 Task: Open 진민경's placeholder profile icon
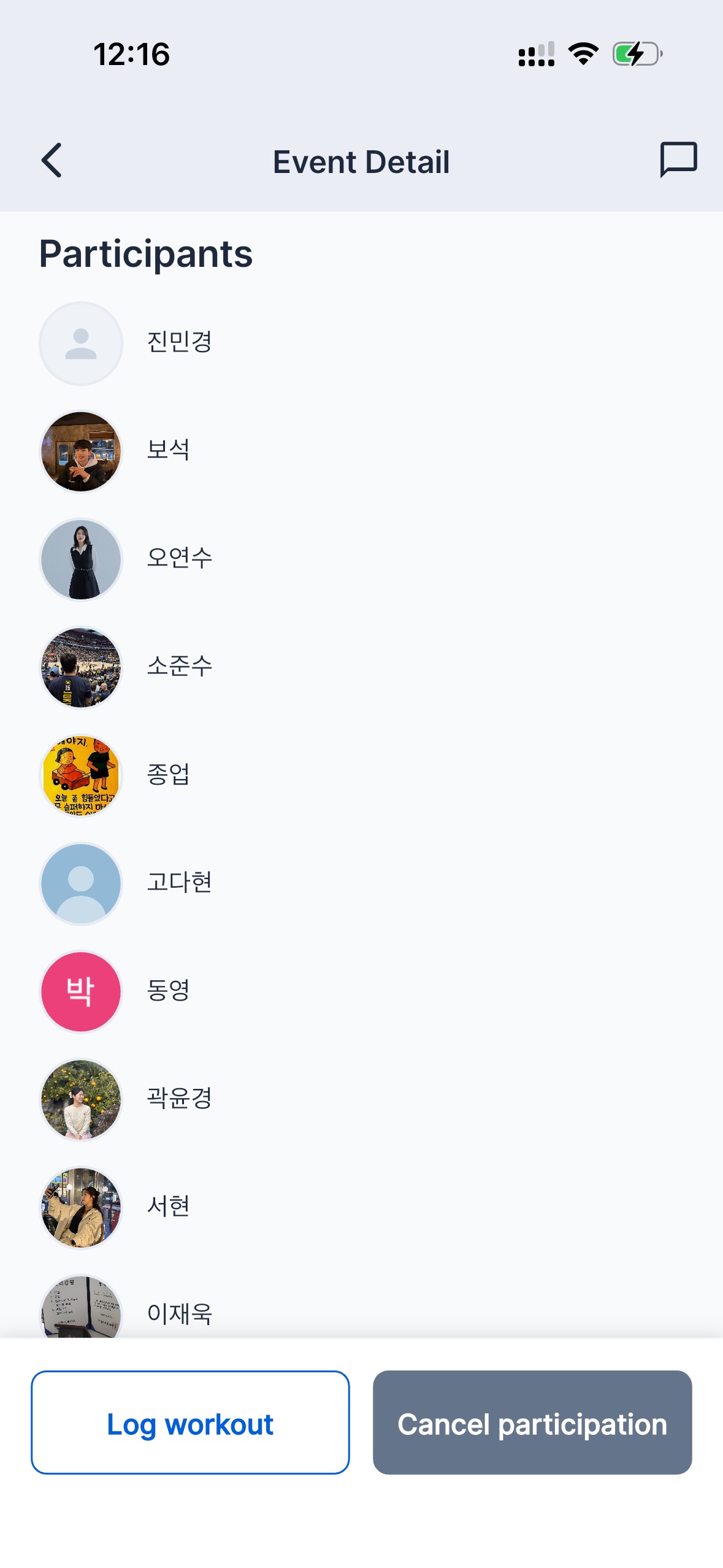tap(80, 343)
